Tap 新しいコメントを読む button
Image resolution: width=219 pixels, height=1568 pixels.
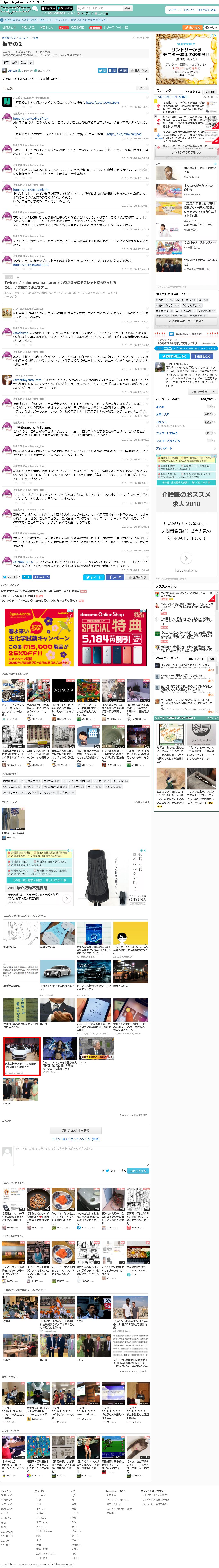tap(76, 1130)
